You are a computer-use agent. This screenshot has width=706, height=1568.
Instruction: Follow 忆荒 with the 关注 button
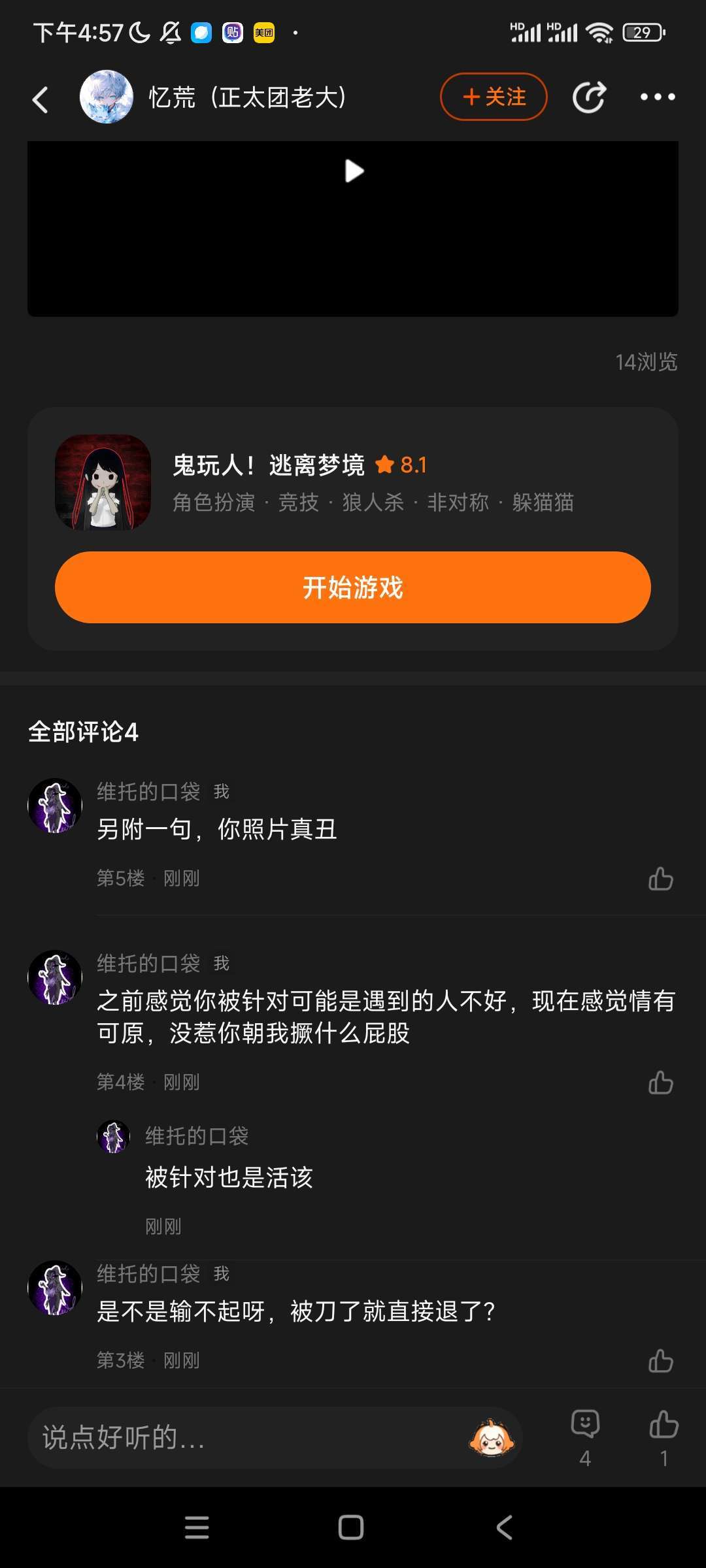click(494, 97)
